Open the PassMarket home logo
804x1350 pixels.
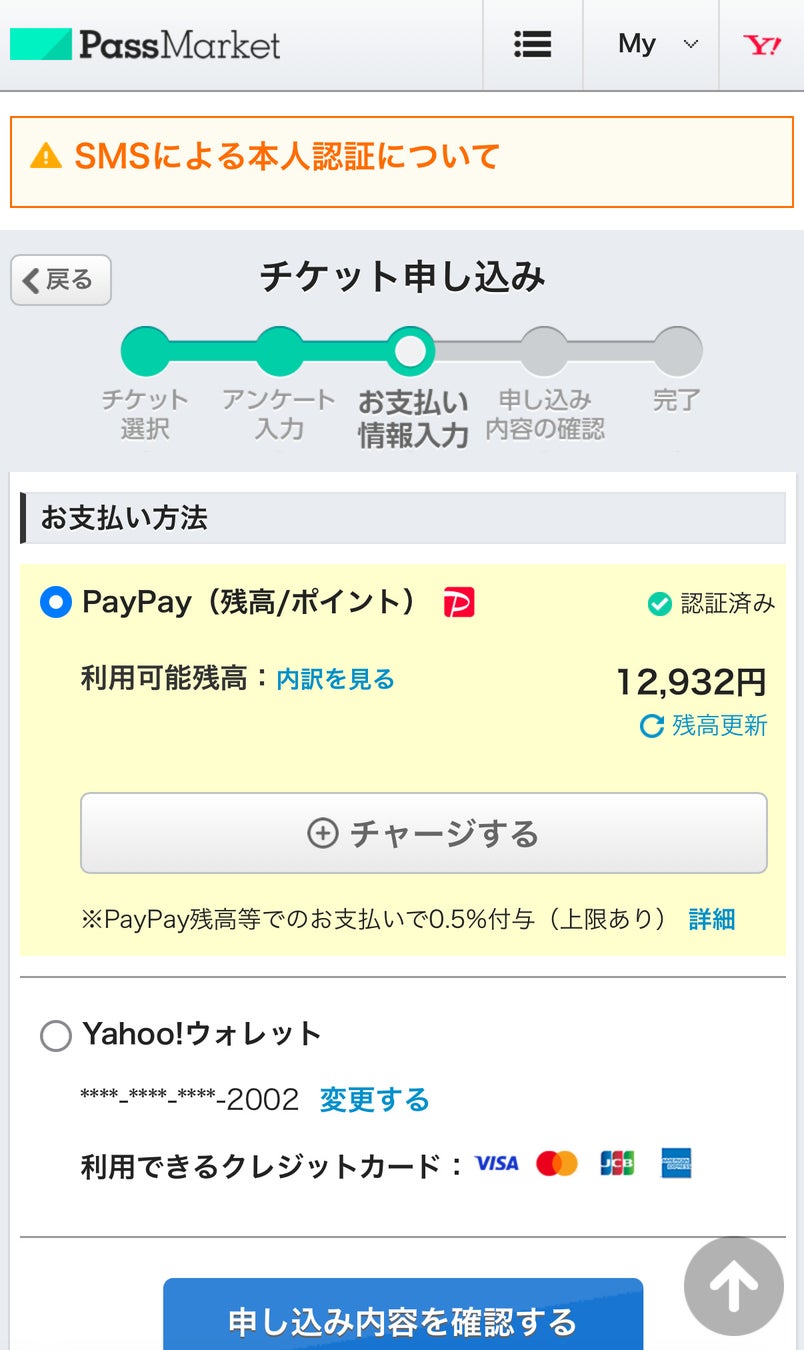(x=145, y=44)
